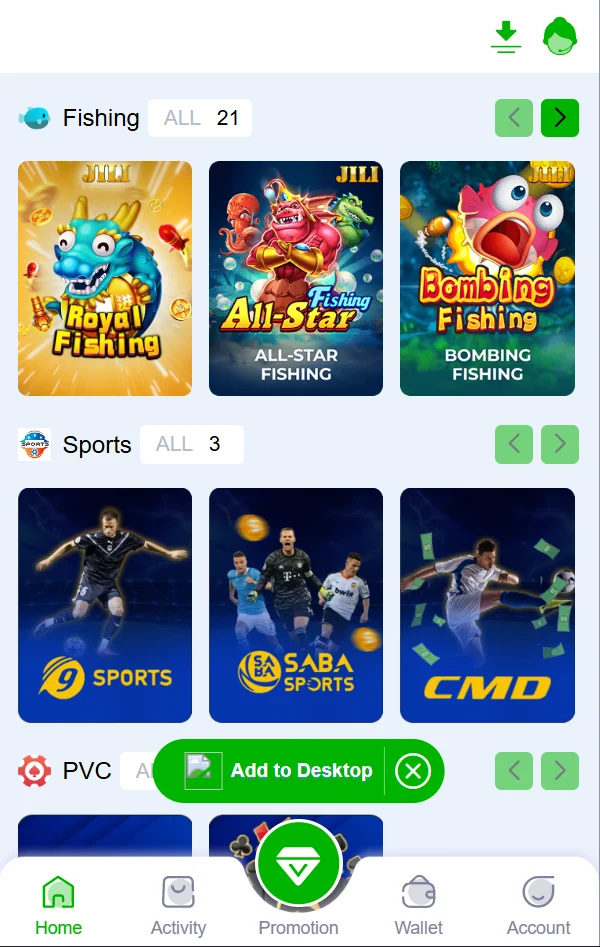Open CMD sports betting
Image resolution: width=600 pixels, height=947 pixels.
pyautogui.click(x=487, y=605)
